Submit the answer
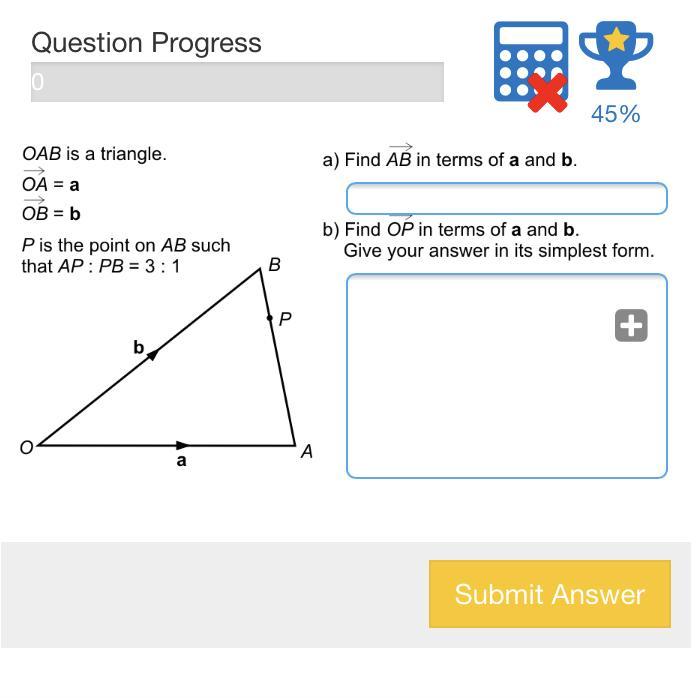This screenshot has height=698, width=699. point(549,594)
